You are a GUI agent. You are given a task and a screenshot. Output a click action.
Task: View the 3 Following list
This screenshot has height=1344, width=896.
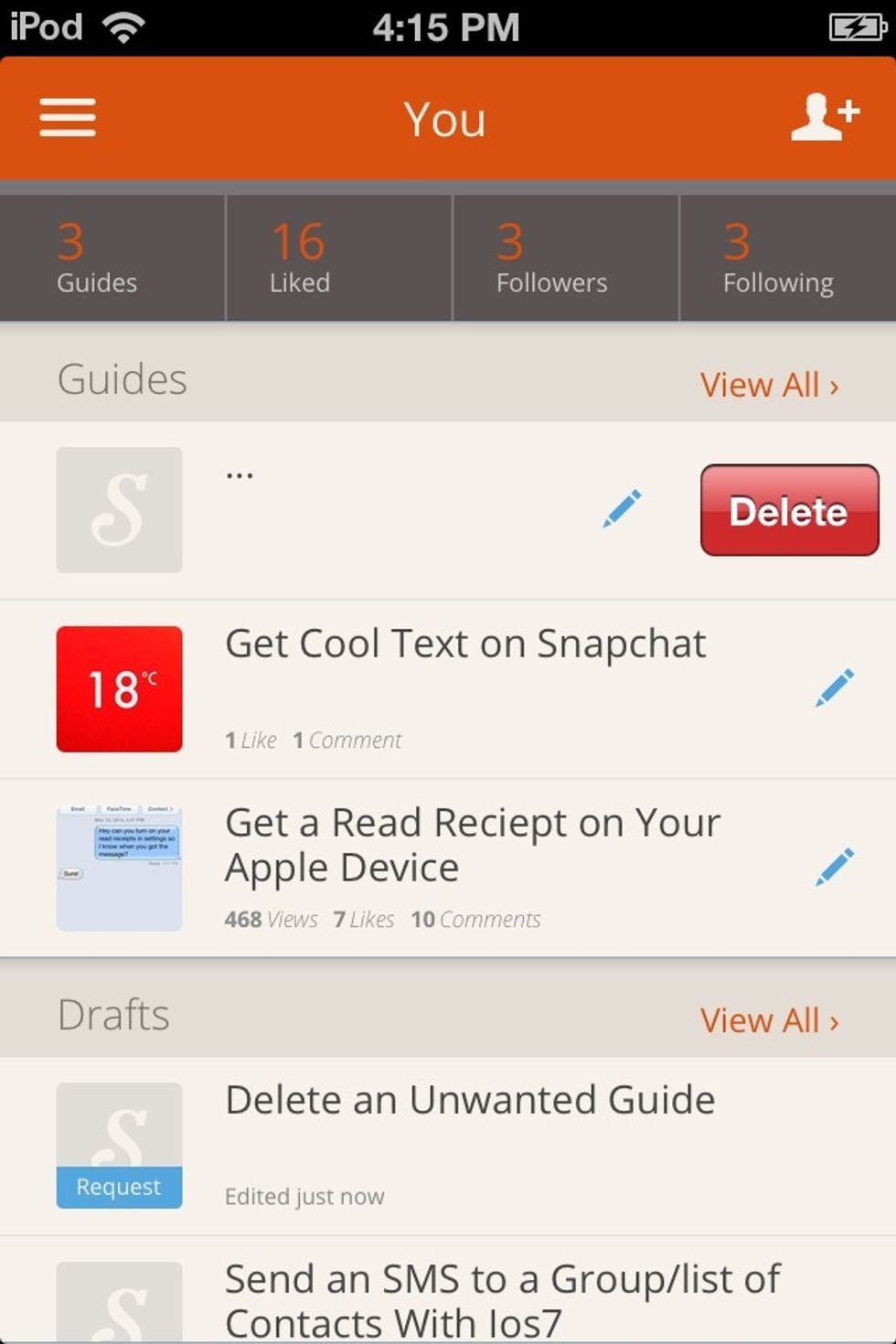(786, 258)
